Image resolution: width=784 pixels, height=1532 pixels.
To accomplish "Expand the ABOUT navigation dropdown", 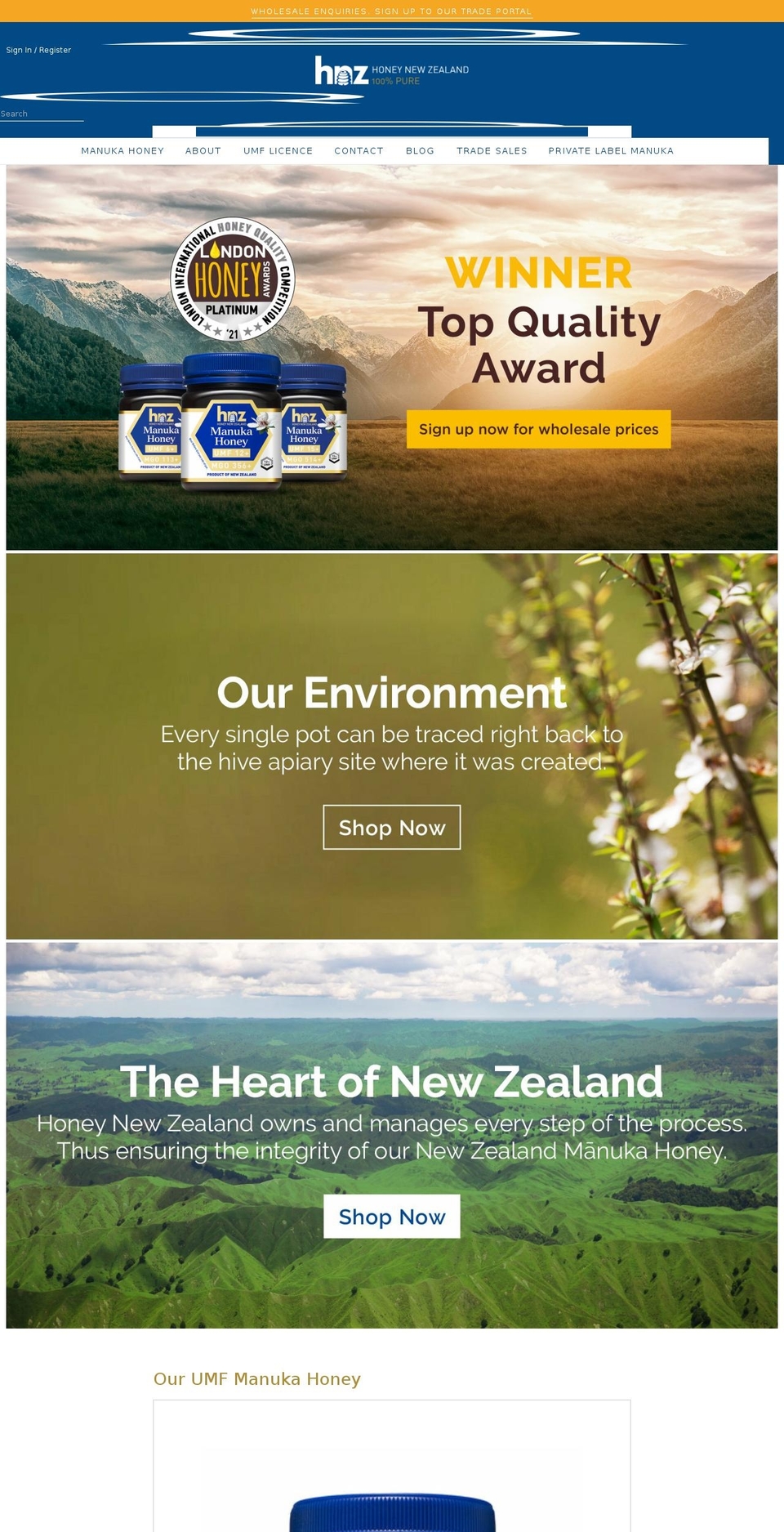I will [203, 150].
